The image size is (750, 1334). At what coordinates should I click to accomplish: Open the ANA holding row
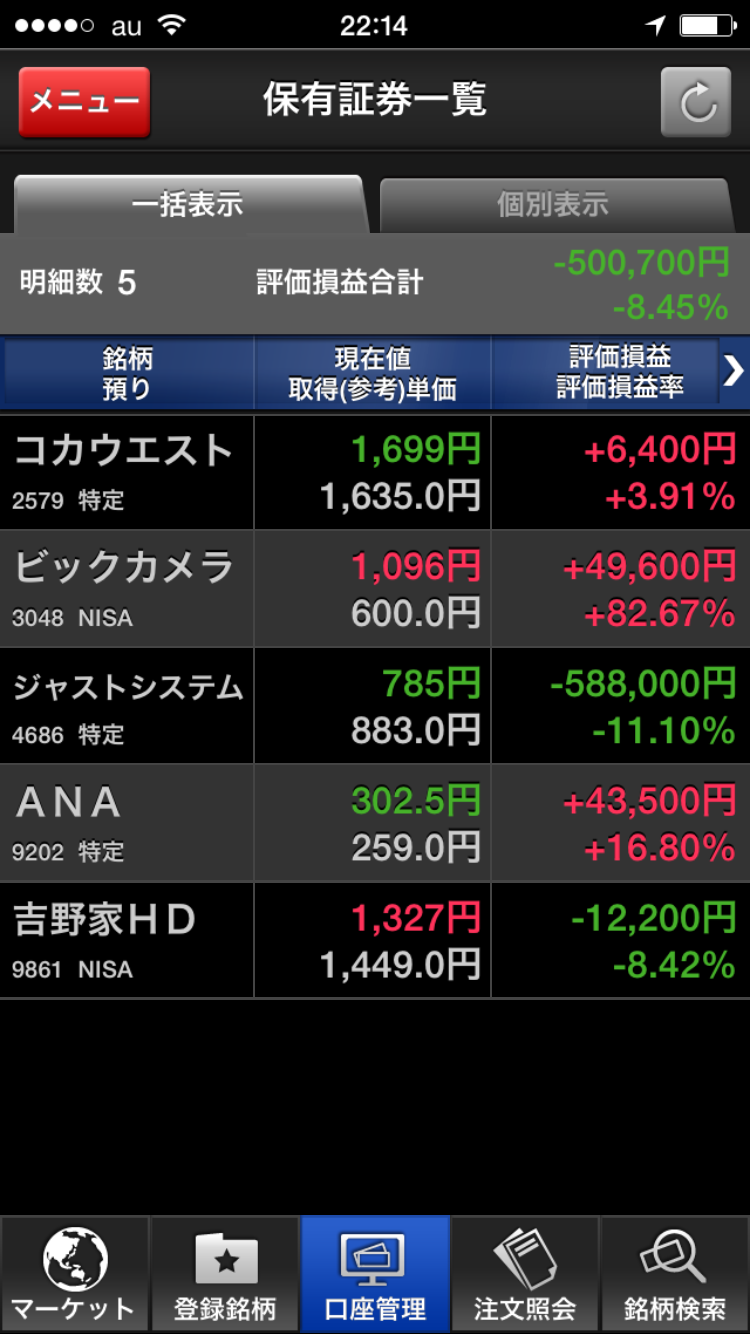[374, 823]
